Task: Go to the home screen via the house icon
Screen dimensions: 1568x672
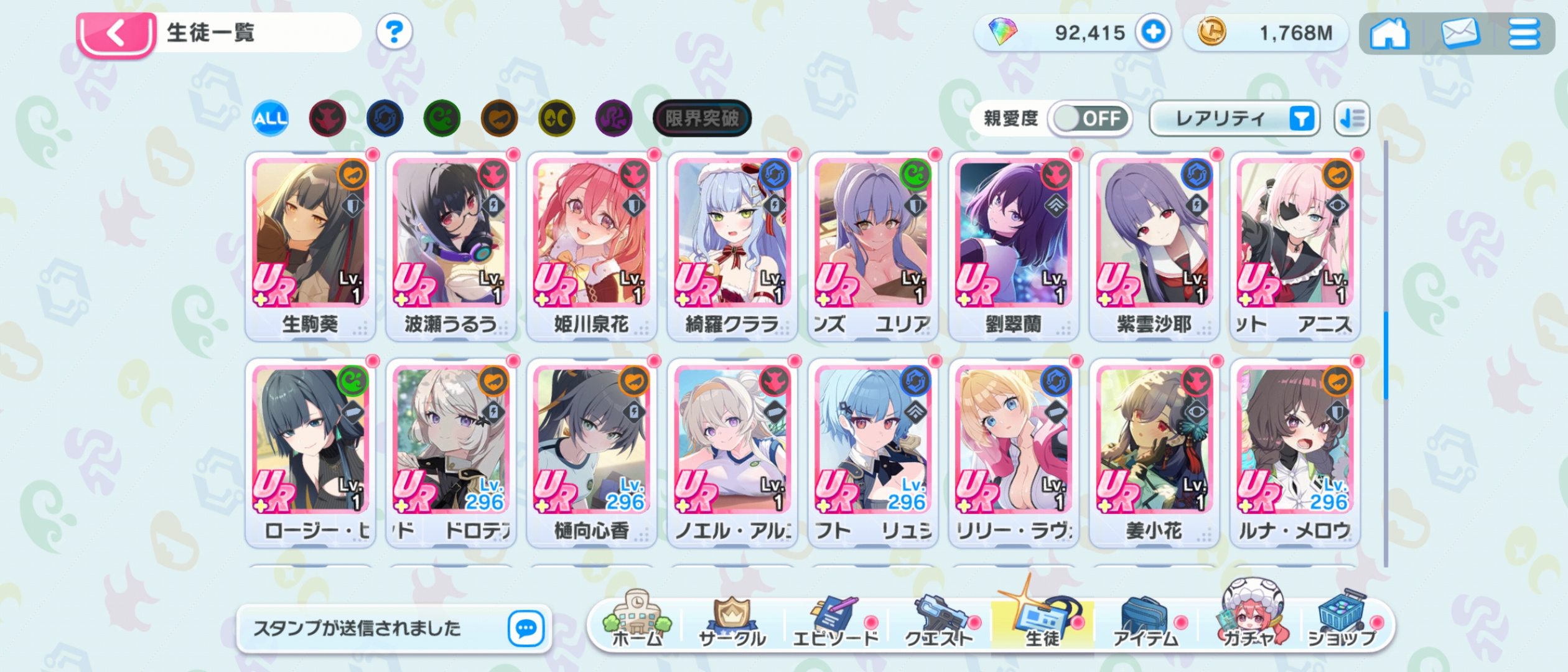Action: pos(1389,33)
